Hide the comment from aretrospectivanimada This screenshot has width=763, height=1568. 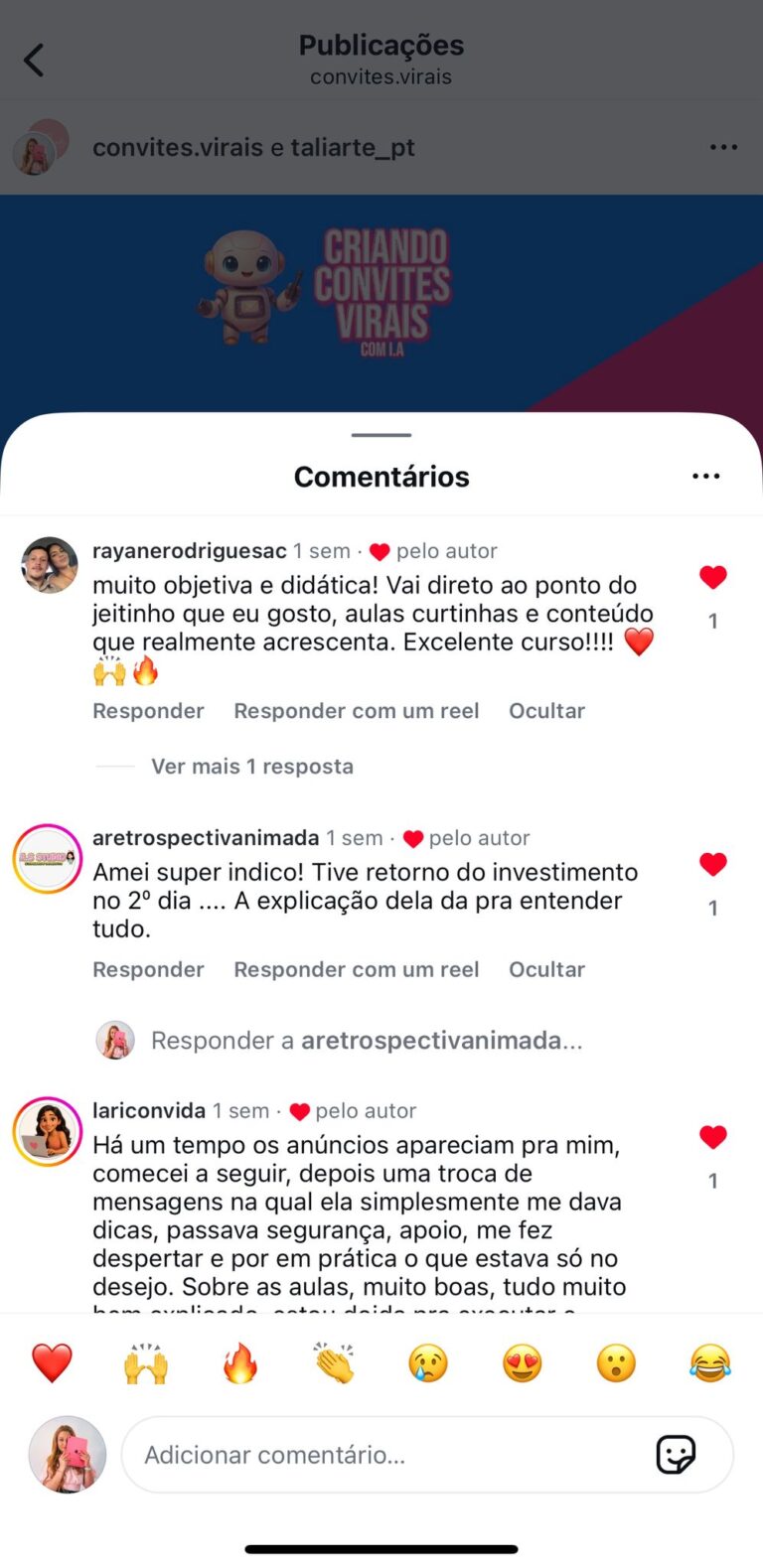click(x=546, y=969)
